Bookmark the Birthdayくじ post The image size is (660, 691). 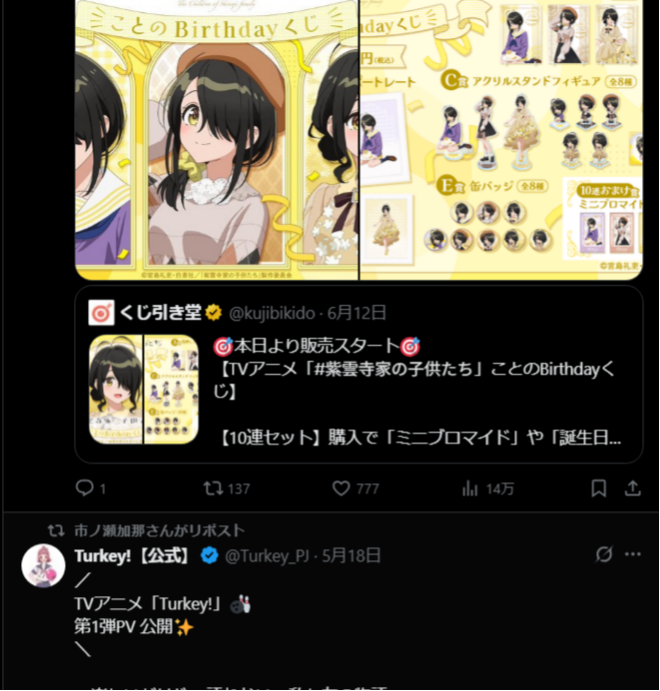[598, 488]
